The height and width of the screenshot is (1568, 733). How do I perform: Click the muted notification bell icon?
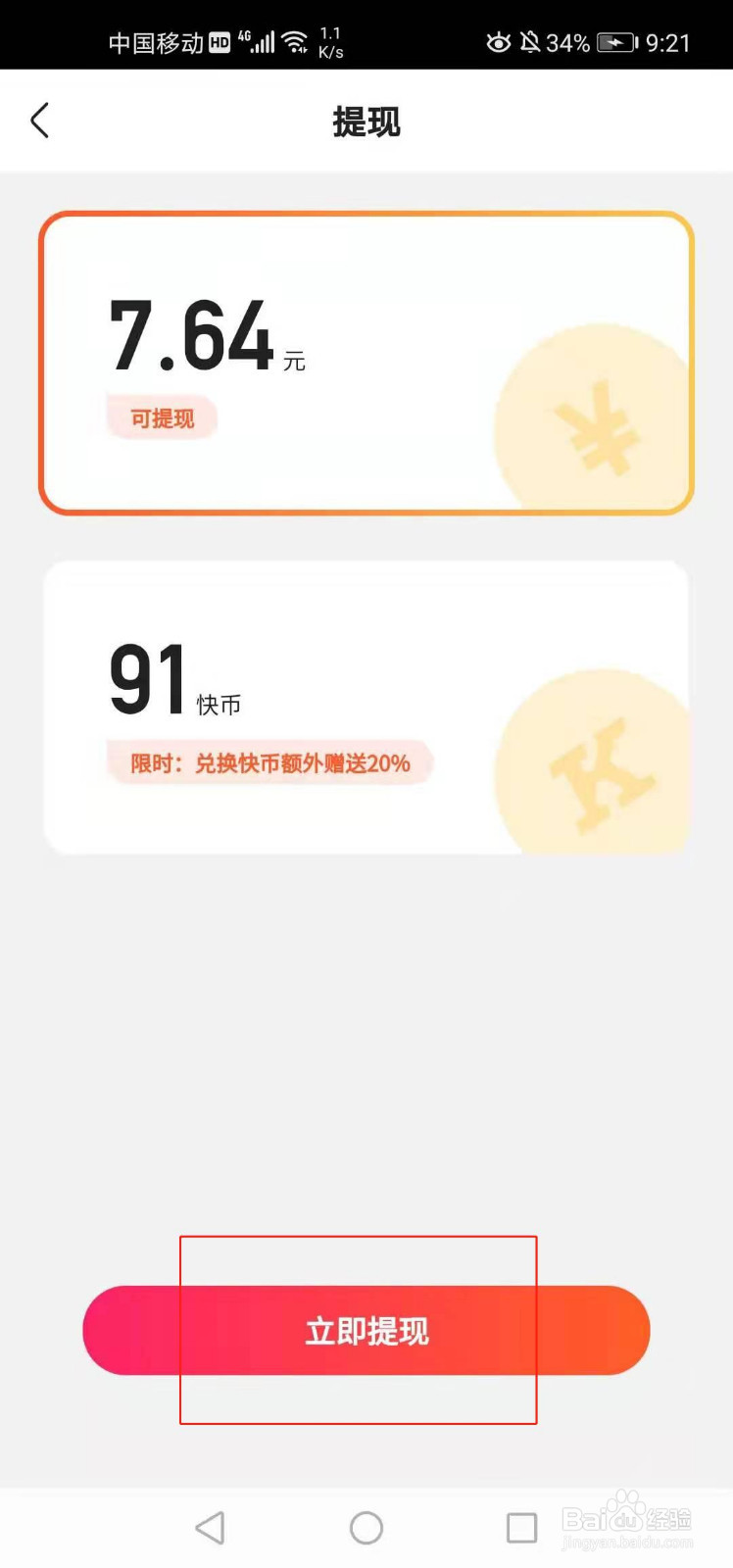pyautogui.click(x=532, y=41)
